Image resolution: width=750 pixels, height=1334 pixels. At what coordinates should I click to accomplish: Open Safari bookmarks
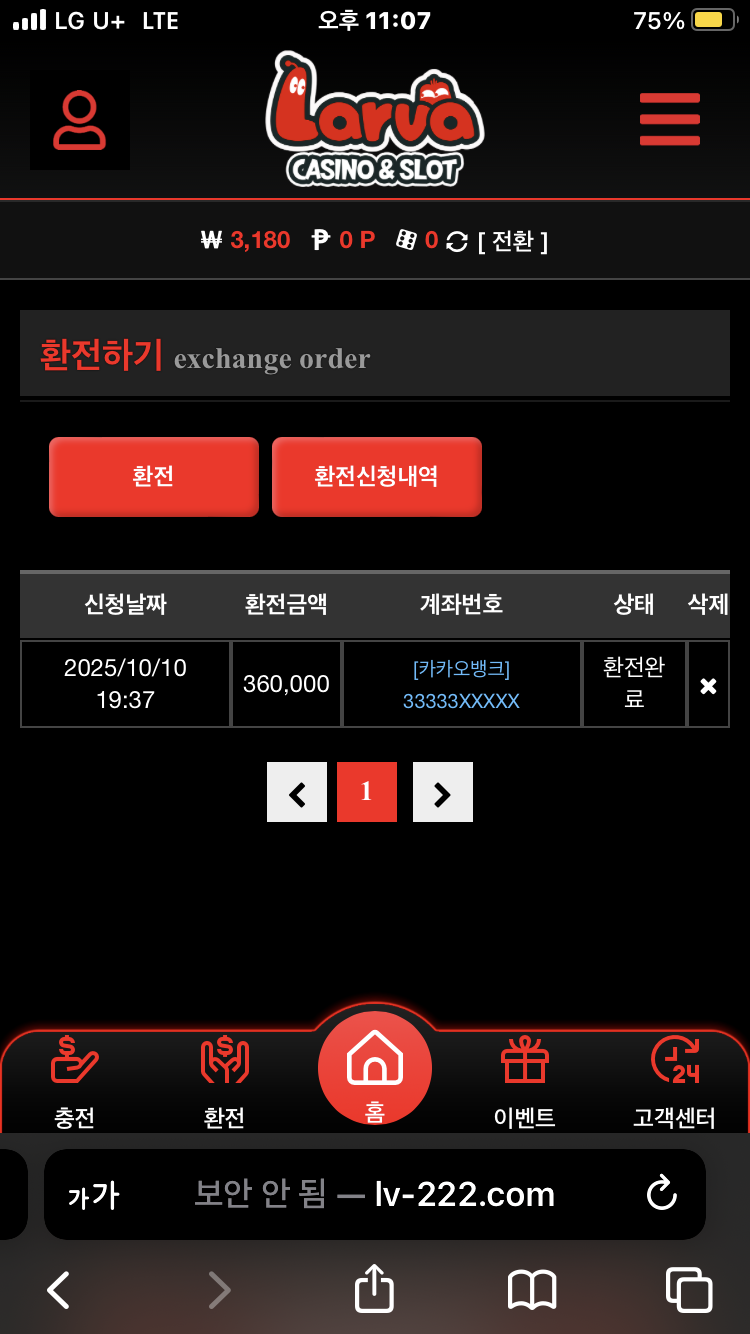[532, 1290]
